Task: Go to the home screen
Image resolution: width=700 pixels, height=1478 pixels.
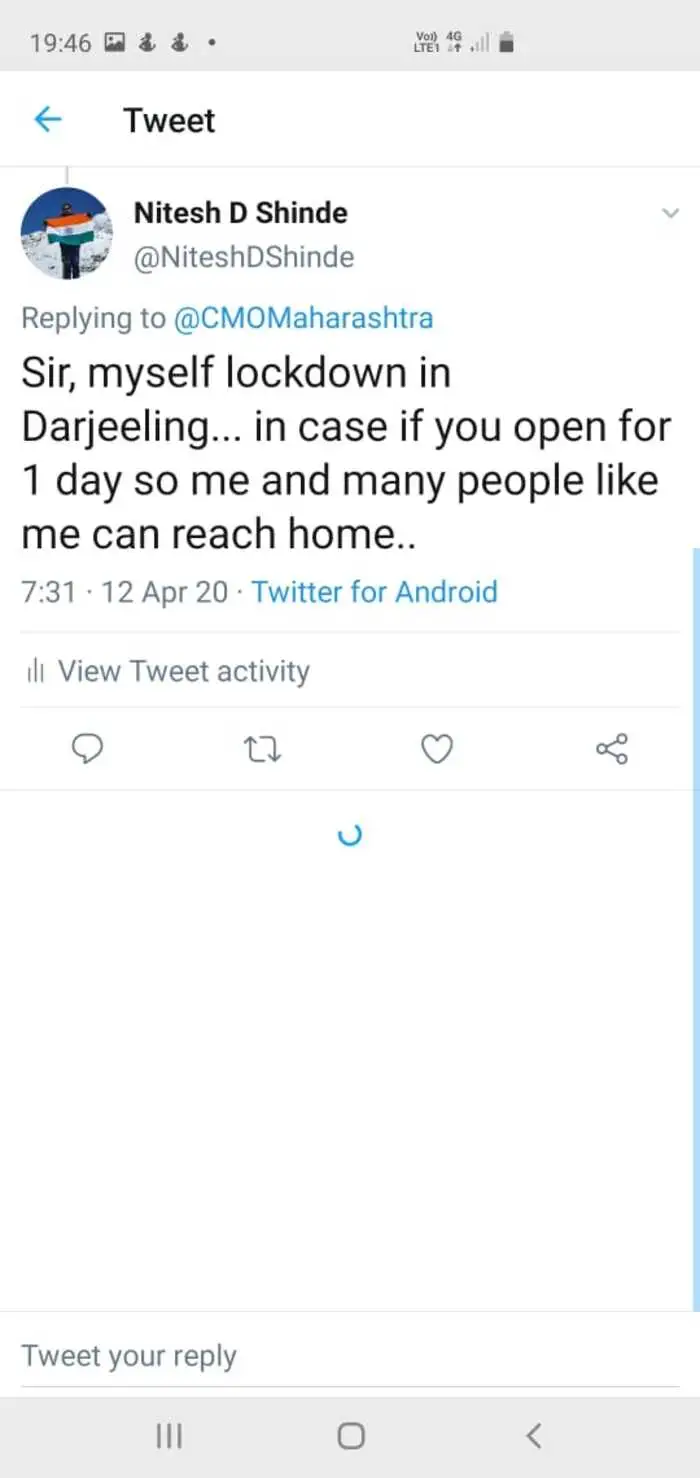Action: tap(351, 1437)
